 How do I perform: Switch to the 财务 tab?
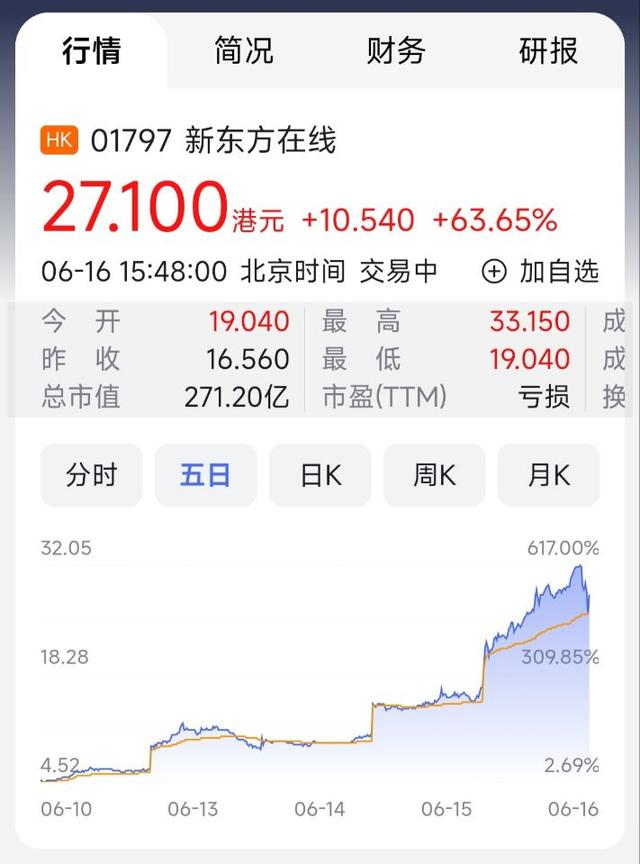tap(396, 51)
